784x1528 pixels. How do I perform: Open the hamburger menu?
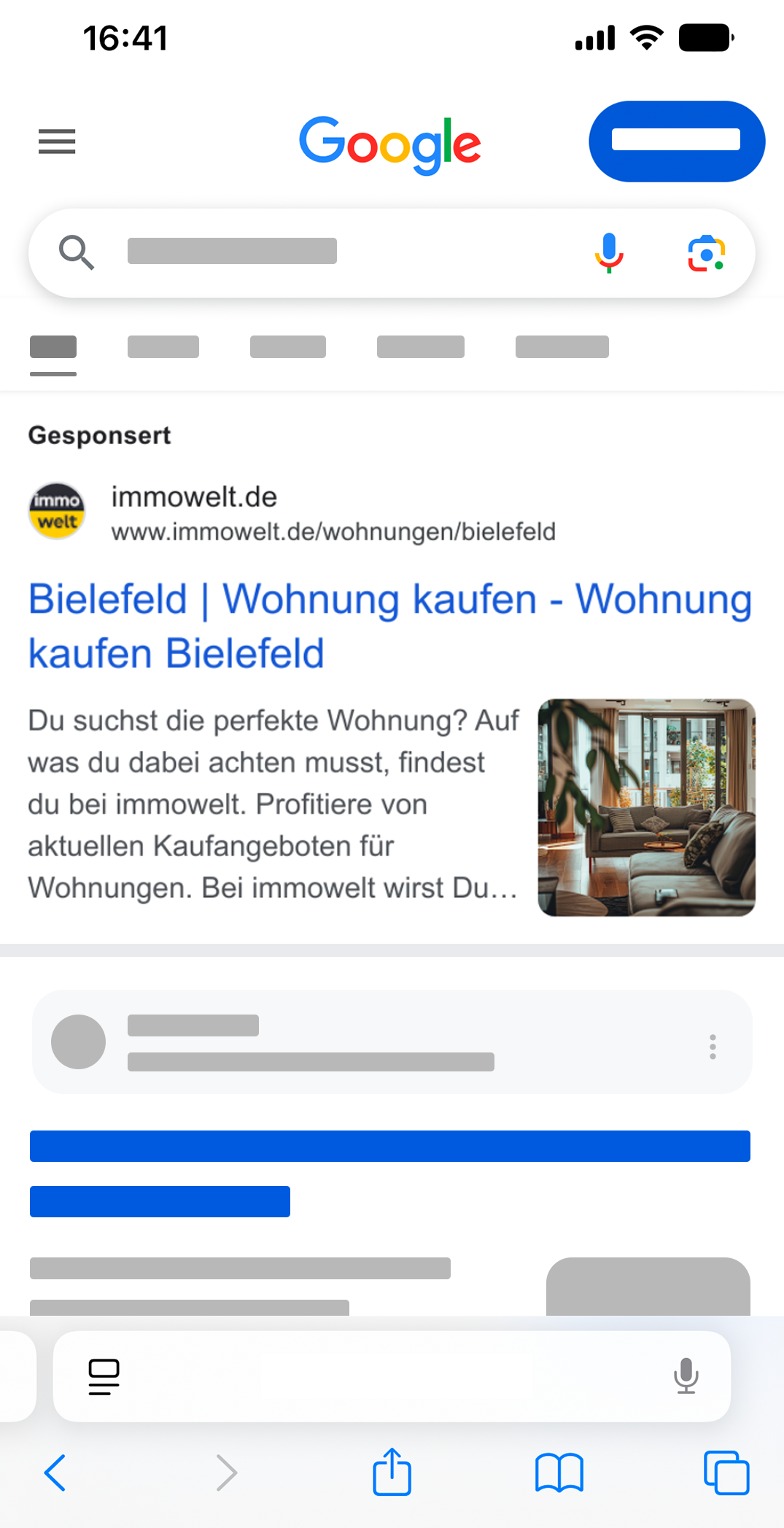click(x=57, y=141)
